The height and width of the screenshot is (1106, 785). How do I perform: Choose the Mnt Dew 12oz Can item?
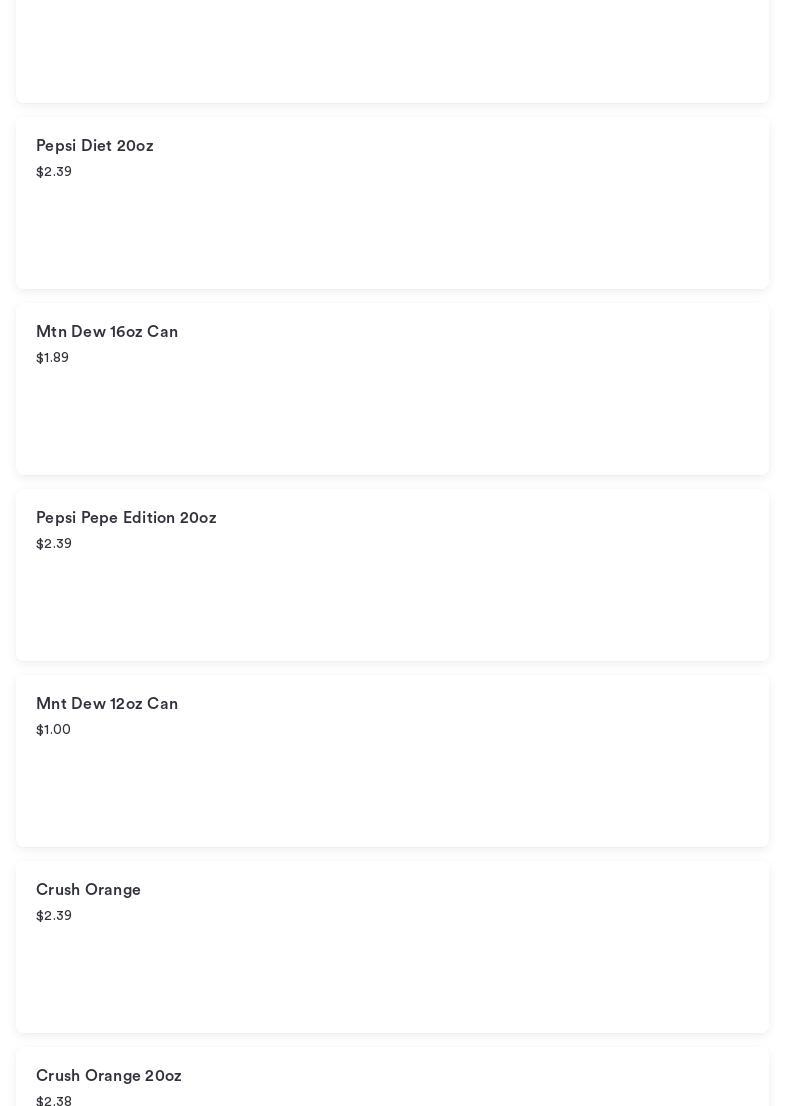(392, 761)
